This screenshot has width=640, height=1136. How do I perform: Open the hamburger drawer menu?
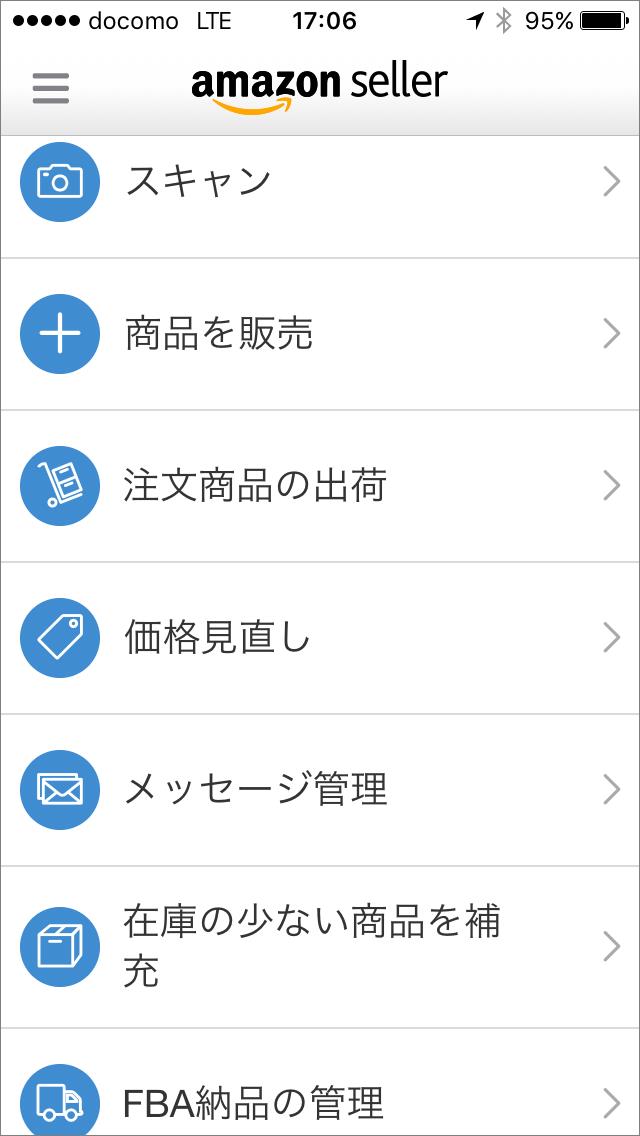[x=51, y=88]
